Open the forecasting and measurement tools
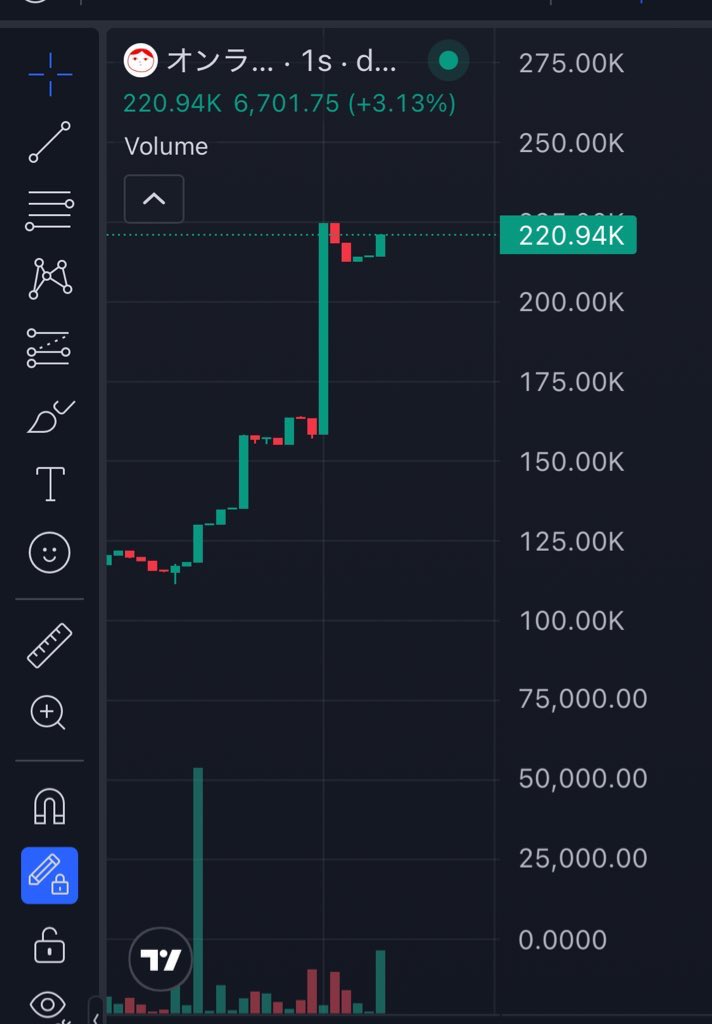 [49, 348]
